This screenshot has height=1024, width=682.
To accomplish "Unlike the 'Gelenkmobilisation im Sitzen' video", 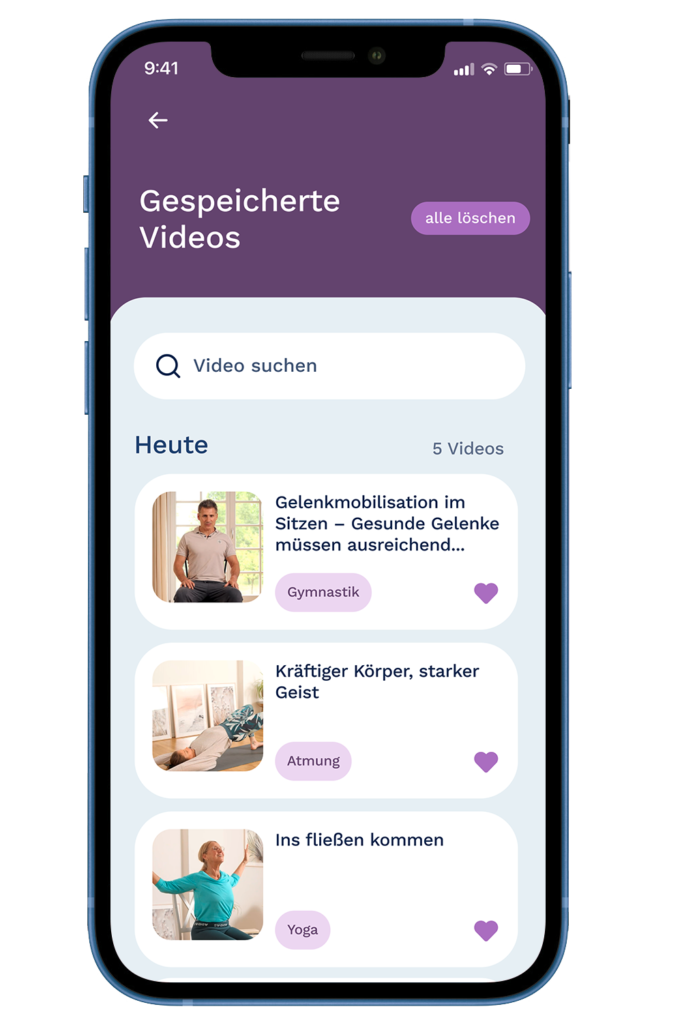I will pos(486,592).
